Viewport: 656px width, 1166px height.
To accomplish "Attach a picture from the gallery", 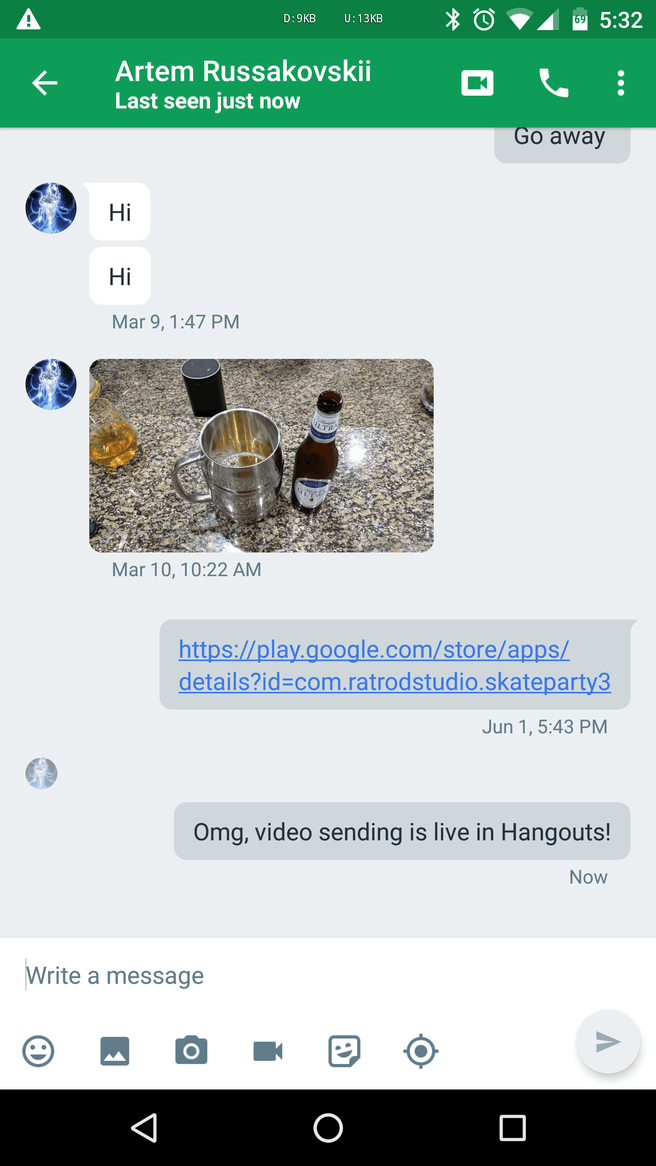I will [x=115, y=1051].
